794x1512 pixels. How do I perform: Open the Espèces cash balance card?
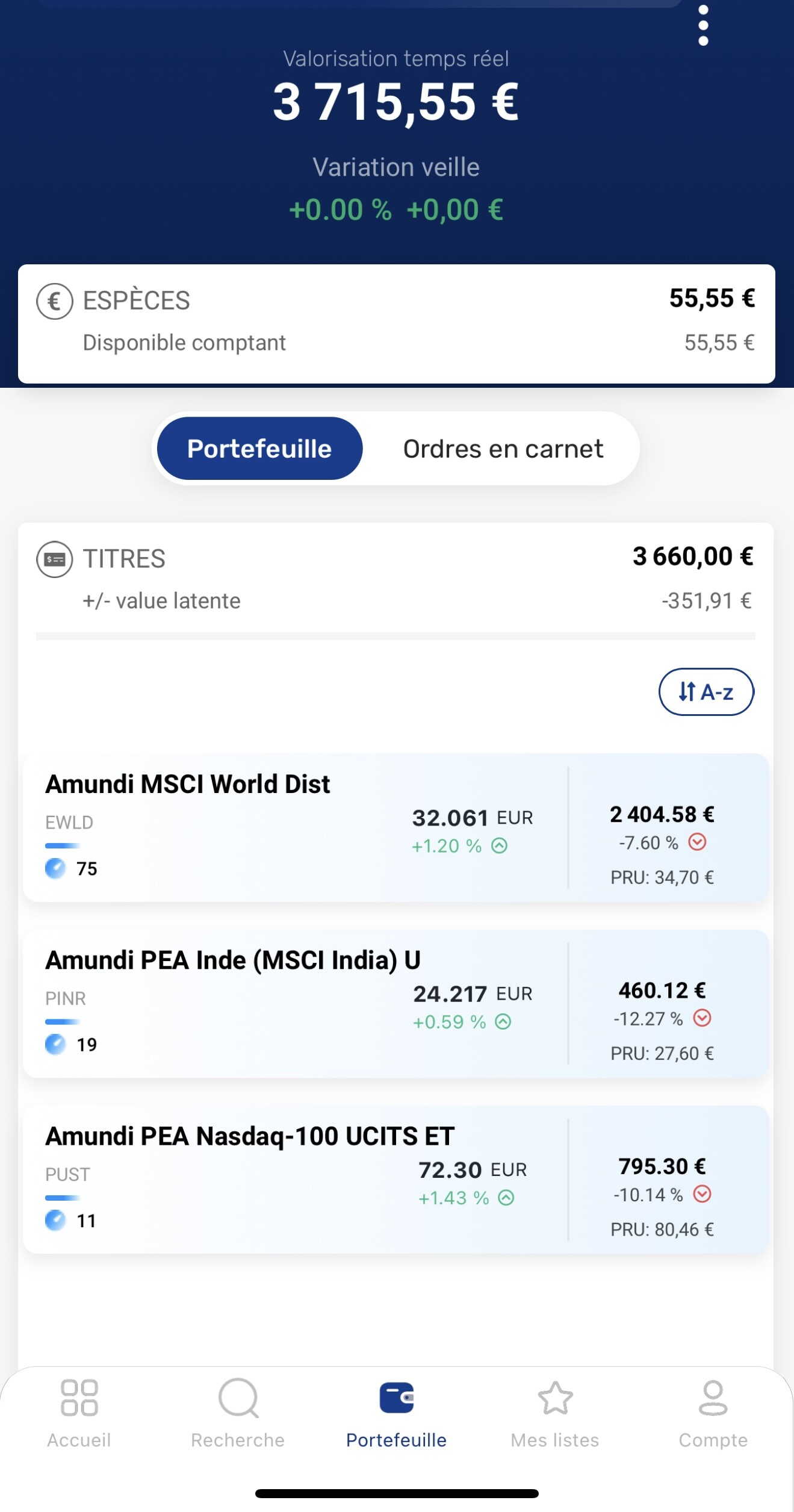[x=396, y=324]
